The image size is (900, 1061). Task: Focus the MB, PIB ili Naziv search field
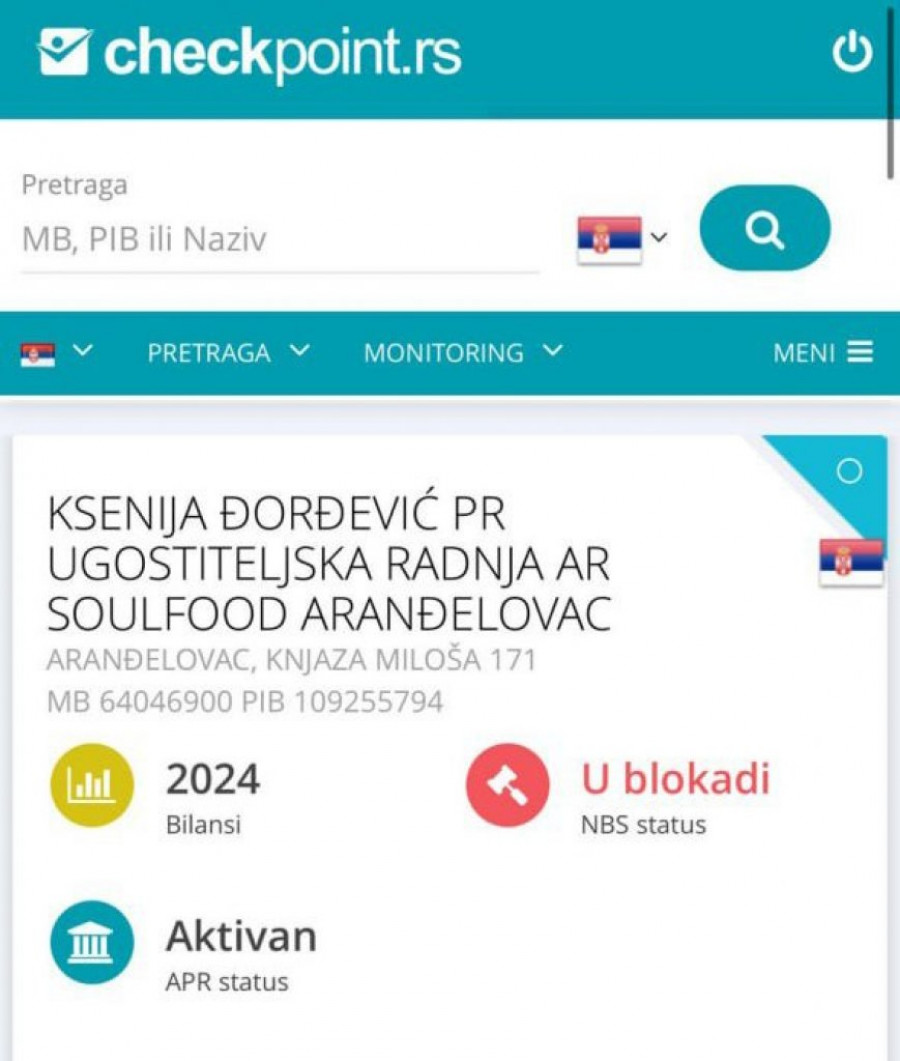click(279, 240)
